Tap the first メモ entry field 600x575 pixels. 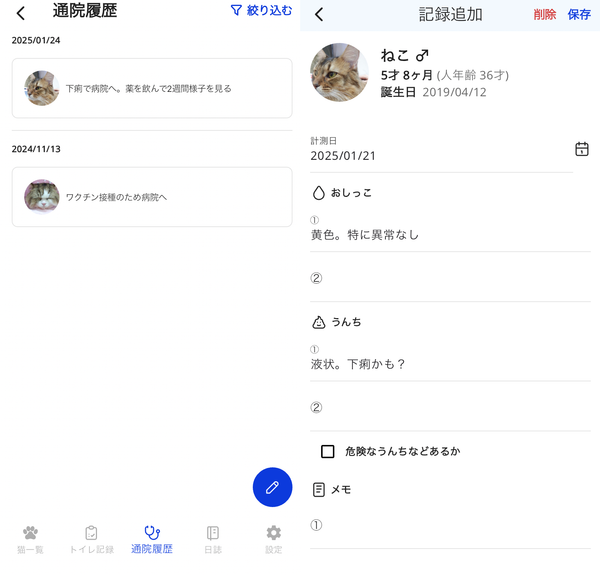[x=450, y=526]
